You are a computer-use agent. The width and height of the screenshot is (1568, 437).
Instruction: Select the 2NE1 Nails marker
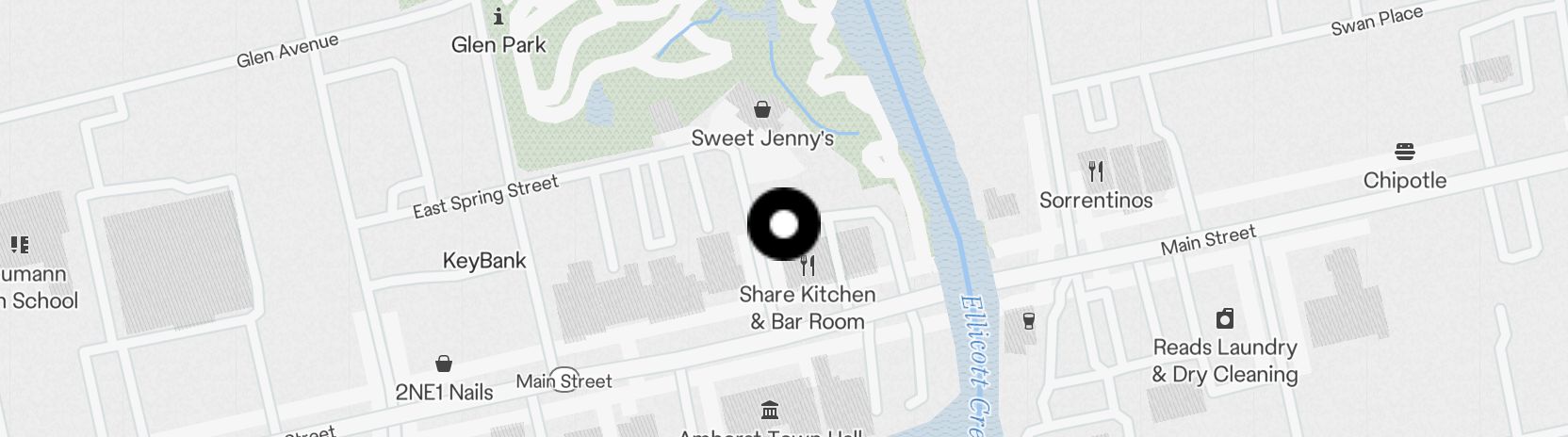coord(443,364)
